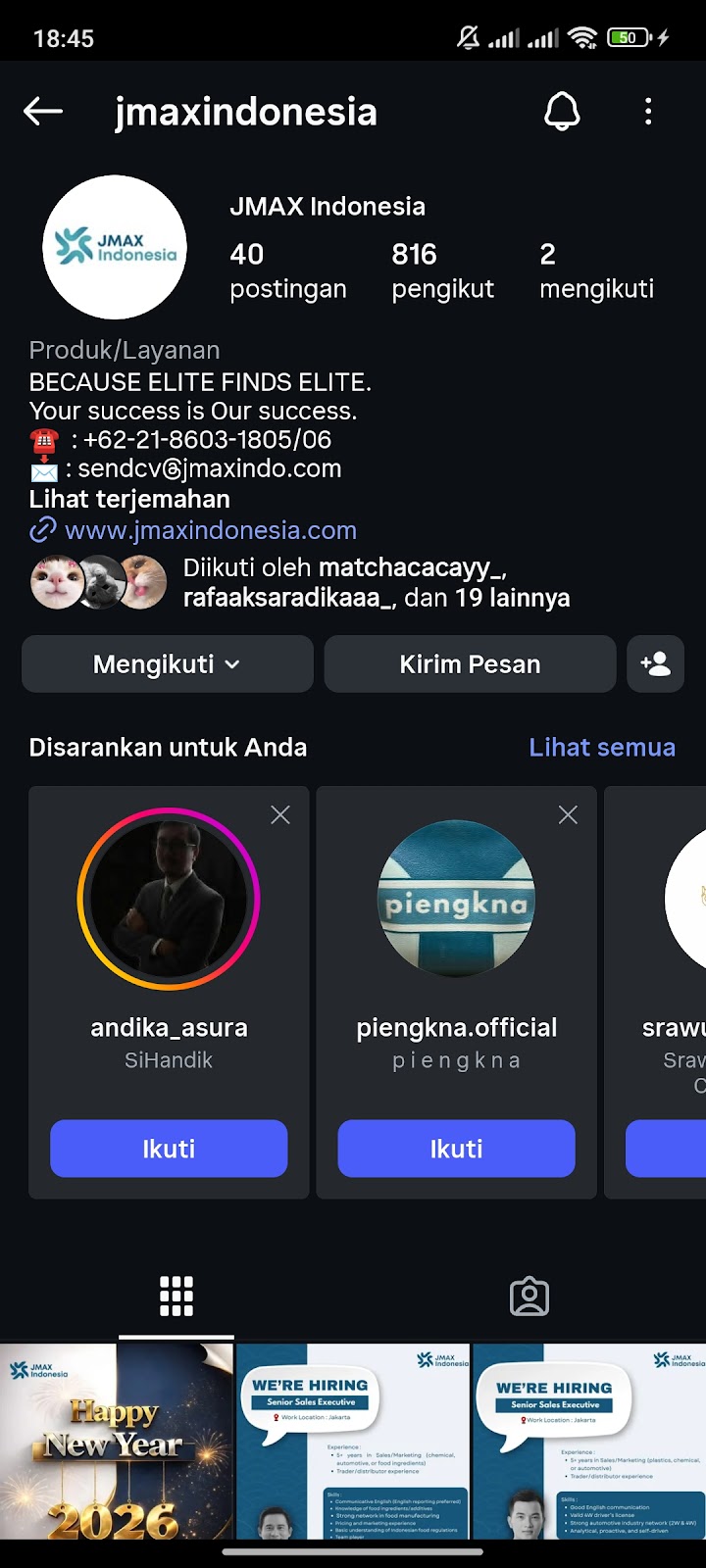Tap the add-person suggestions icon
This screenshot has height=1568, width=706.
655,664
